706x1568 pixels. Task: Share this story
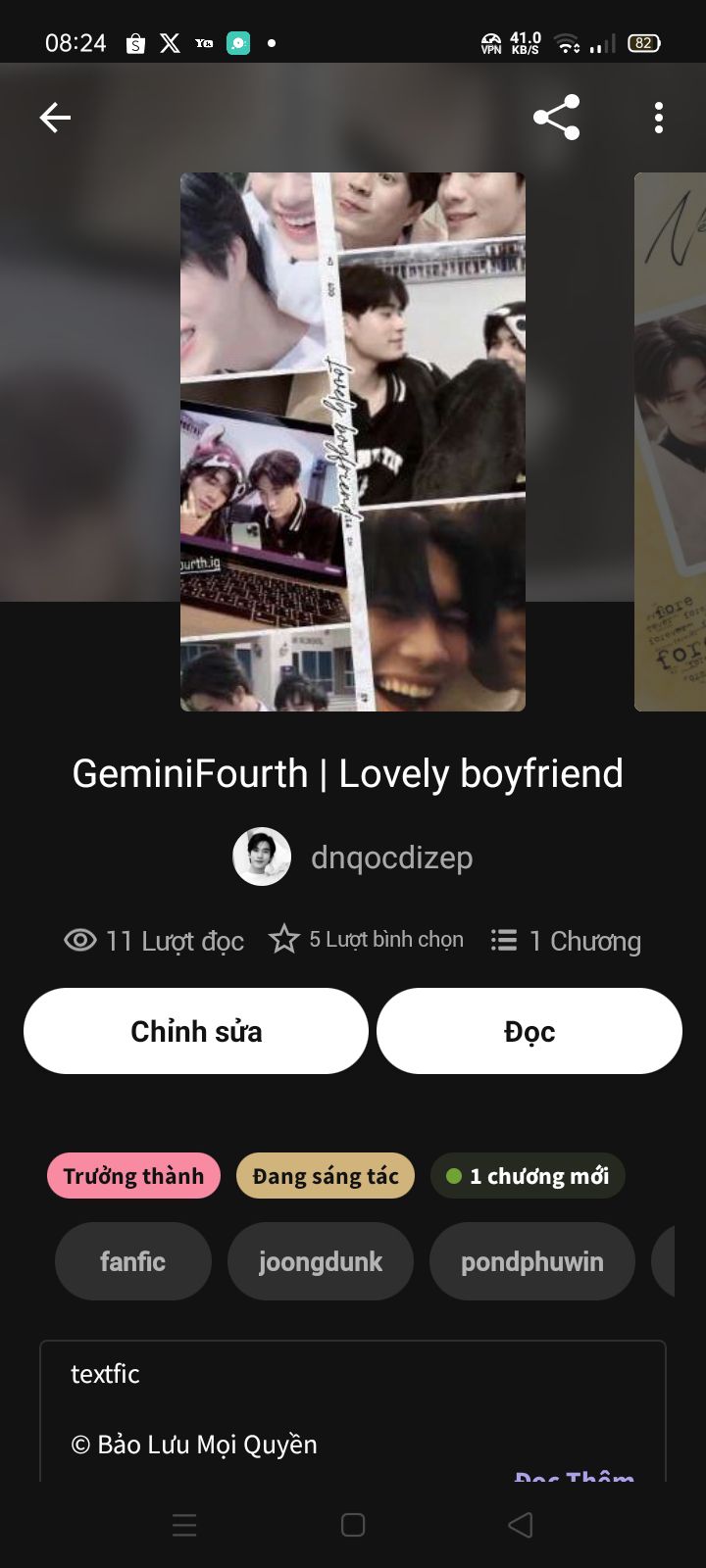point(556,118)
